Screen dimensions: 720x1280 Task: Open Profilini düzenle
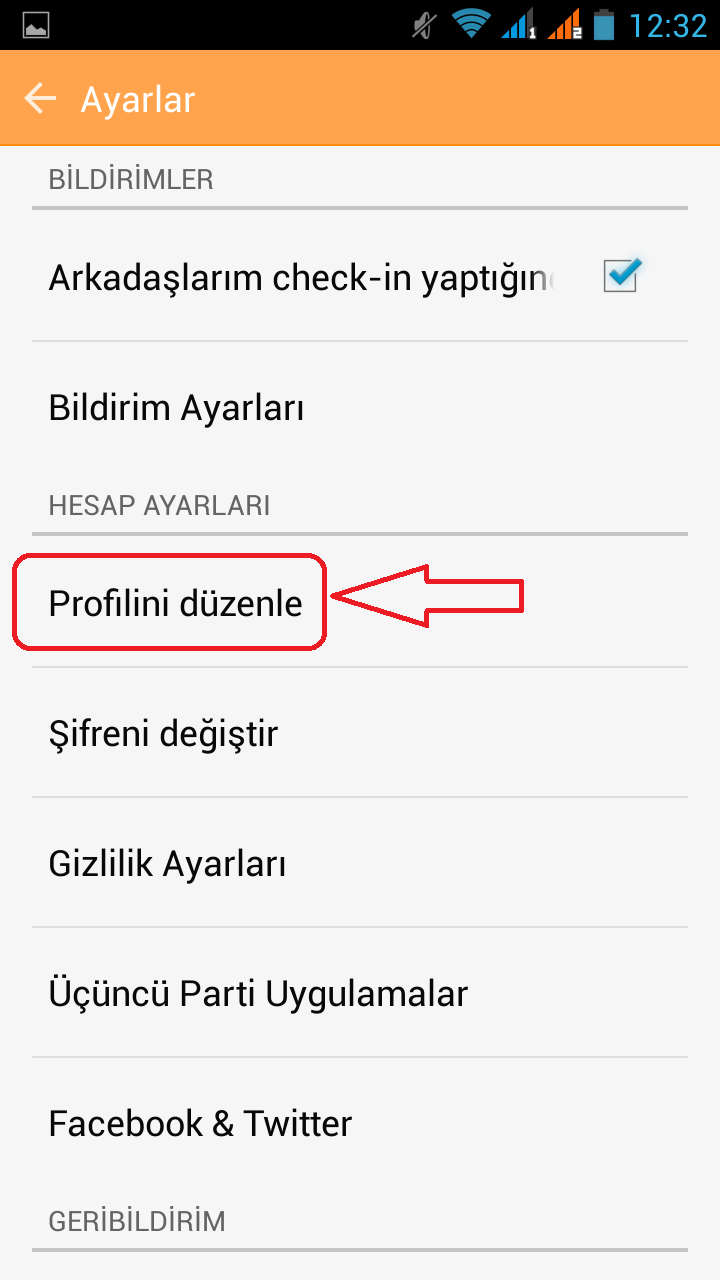tap(176, 603)
